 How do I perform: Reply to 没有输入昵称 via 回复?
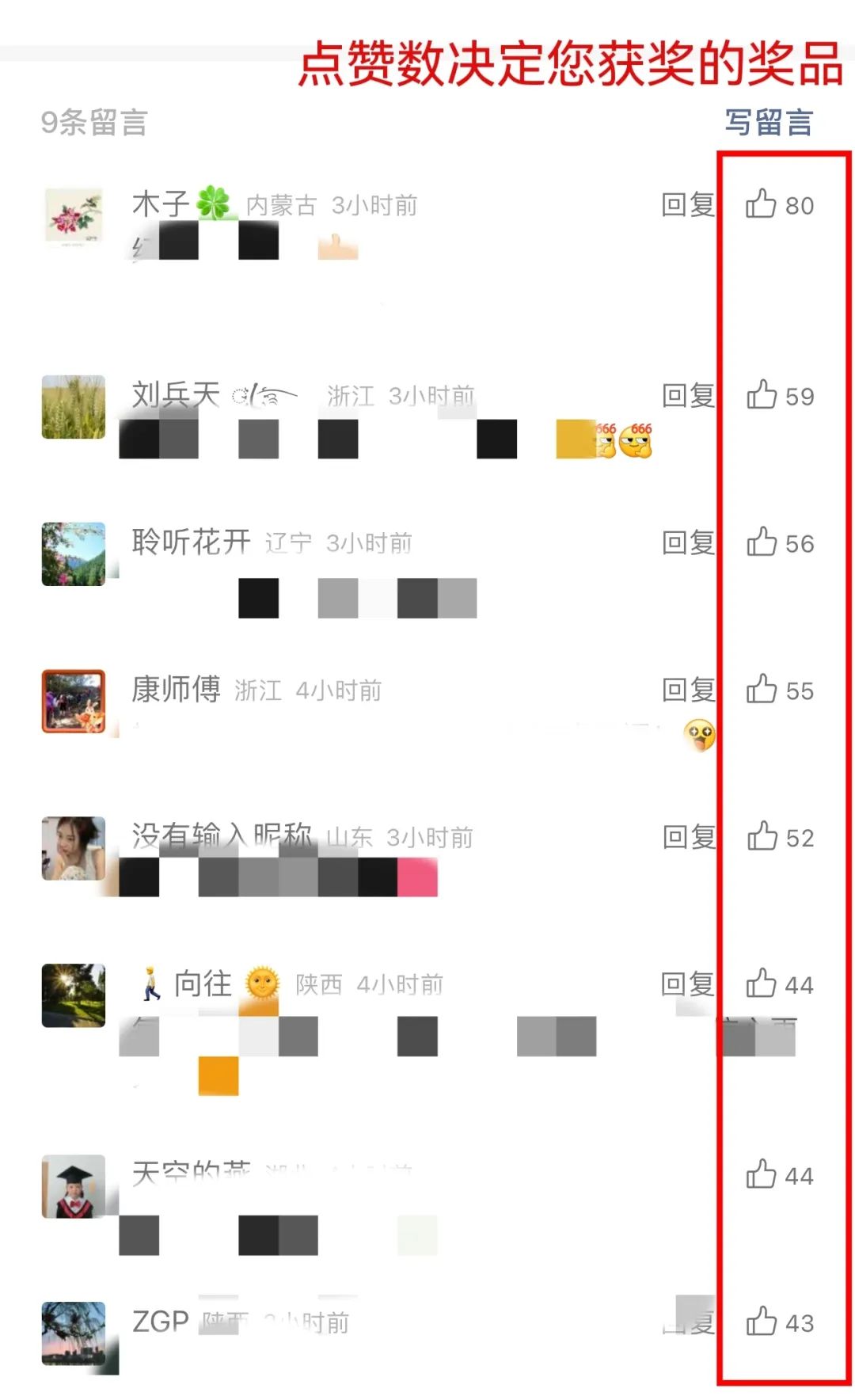[x=686, y=838]
